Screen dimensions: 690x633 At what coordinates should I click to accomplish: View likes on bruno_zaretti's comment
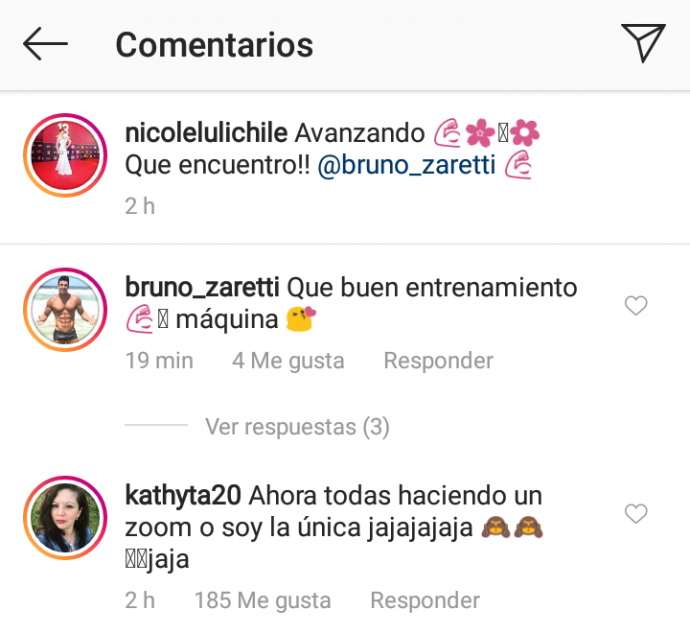288,360
